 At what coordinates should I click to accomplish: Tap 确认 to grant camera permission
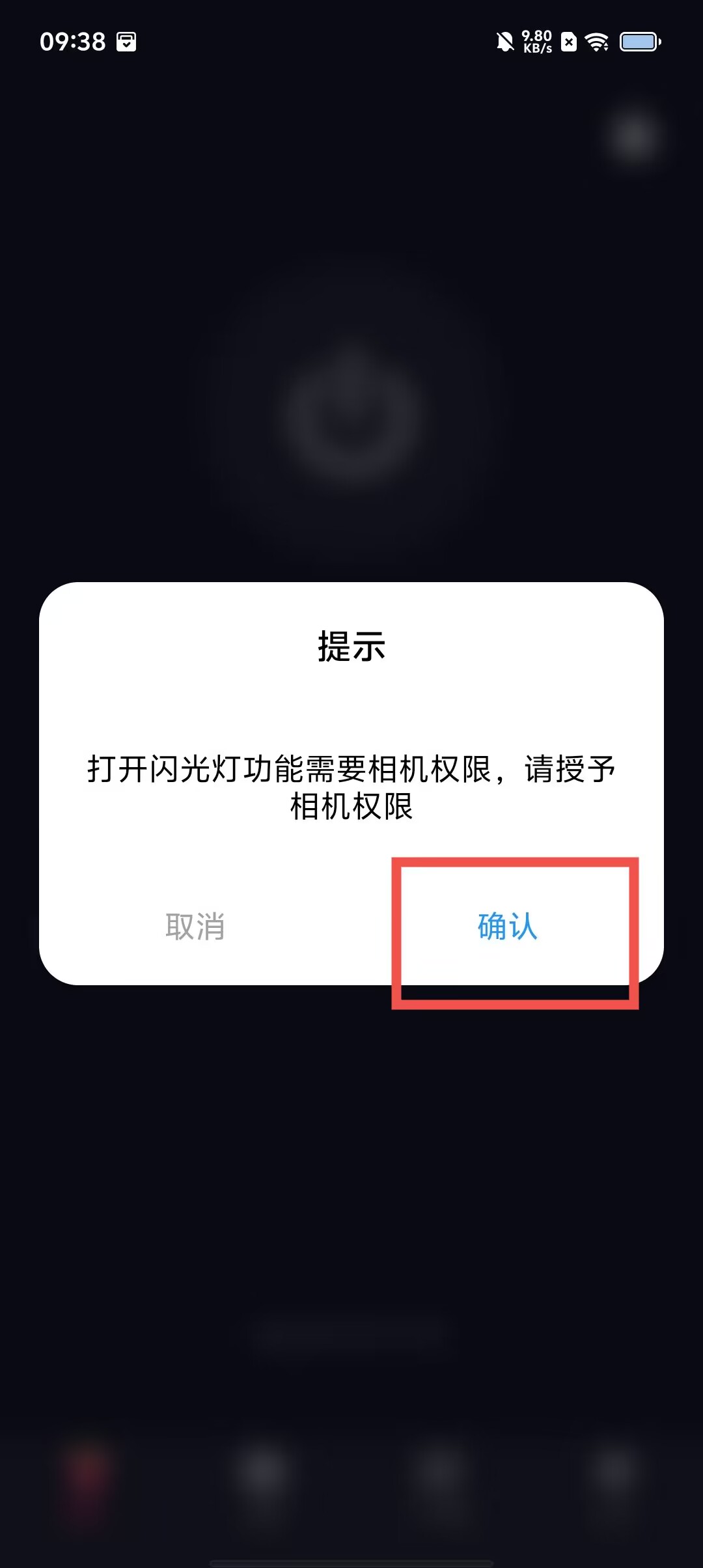[507, 926]
